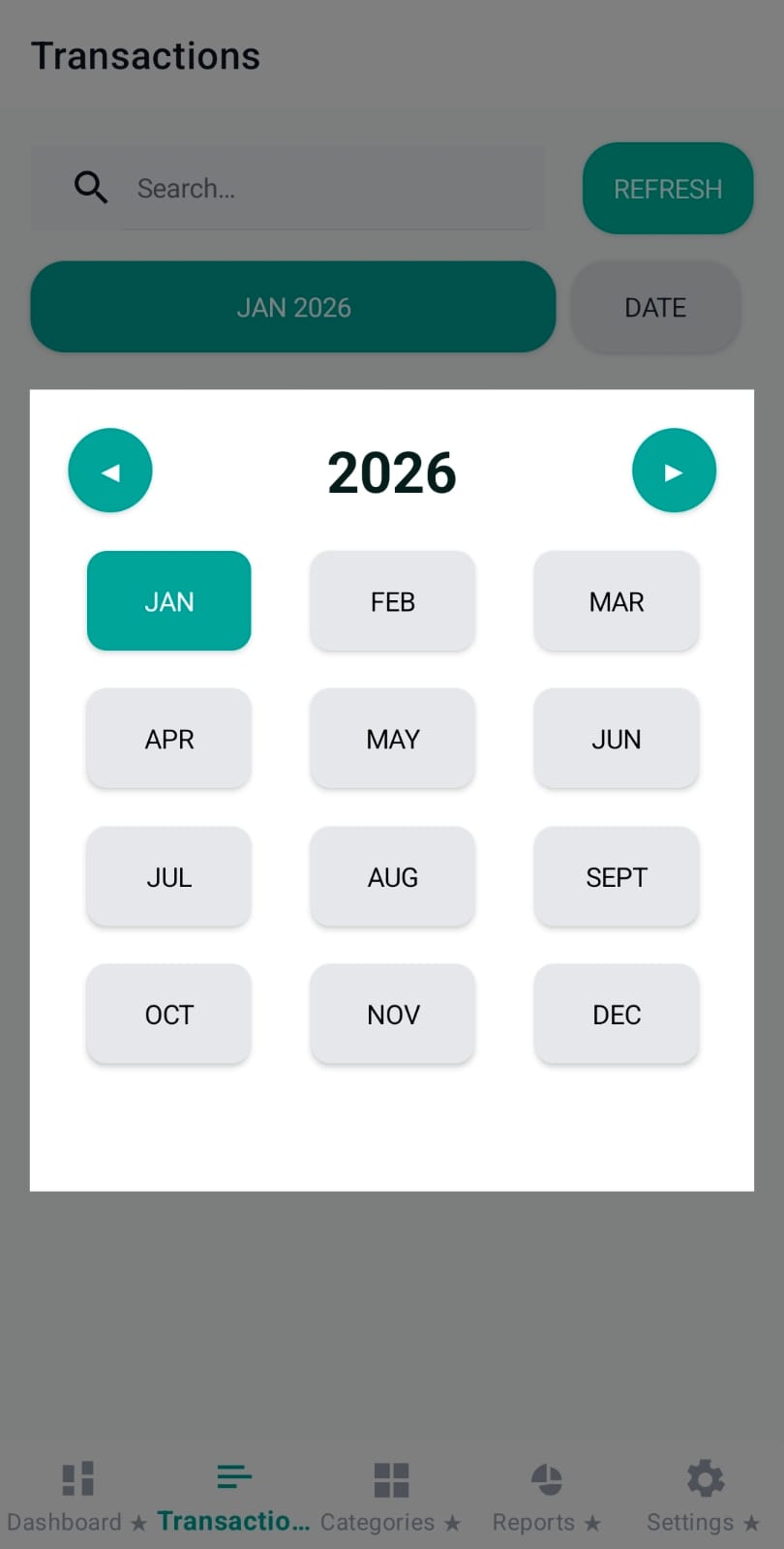Open Settings with the gear icon
Image resolution: width=784 pixels, height=1549 pixels.
coord(704,1478)
